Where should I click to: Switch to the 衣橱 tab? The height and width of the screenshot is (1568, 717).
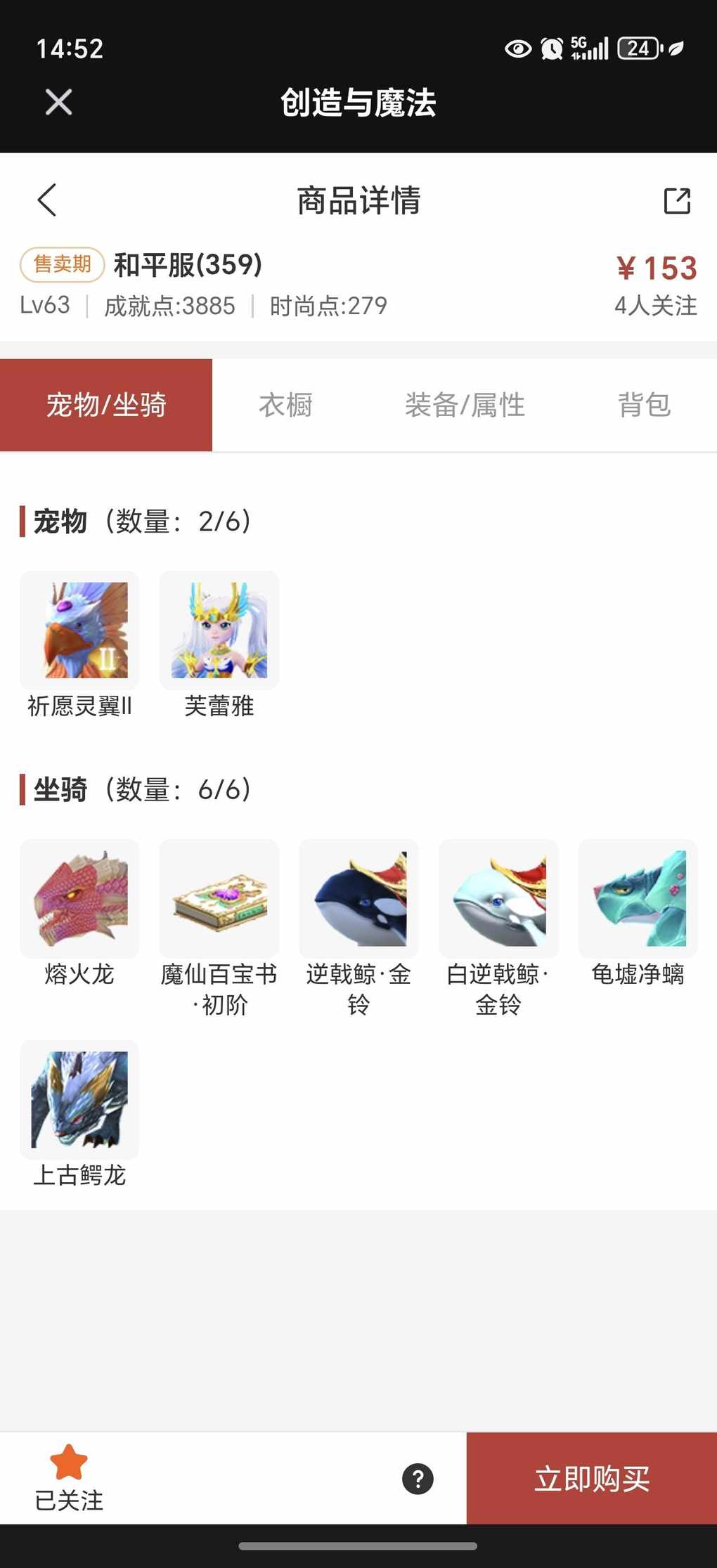[x=285, y=405]
